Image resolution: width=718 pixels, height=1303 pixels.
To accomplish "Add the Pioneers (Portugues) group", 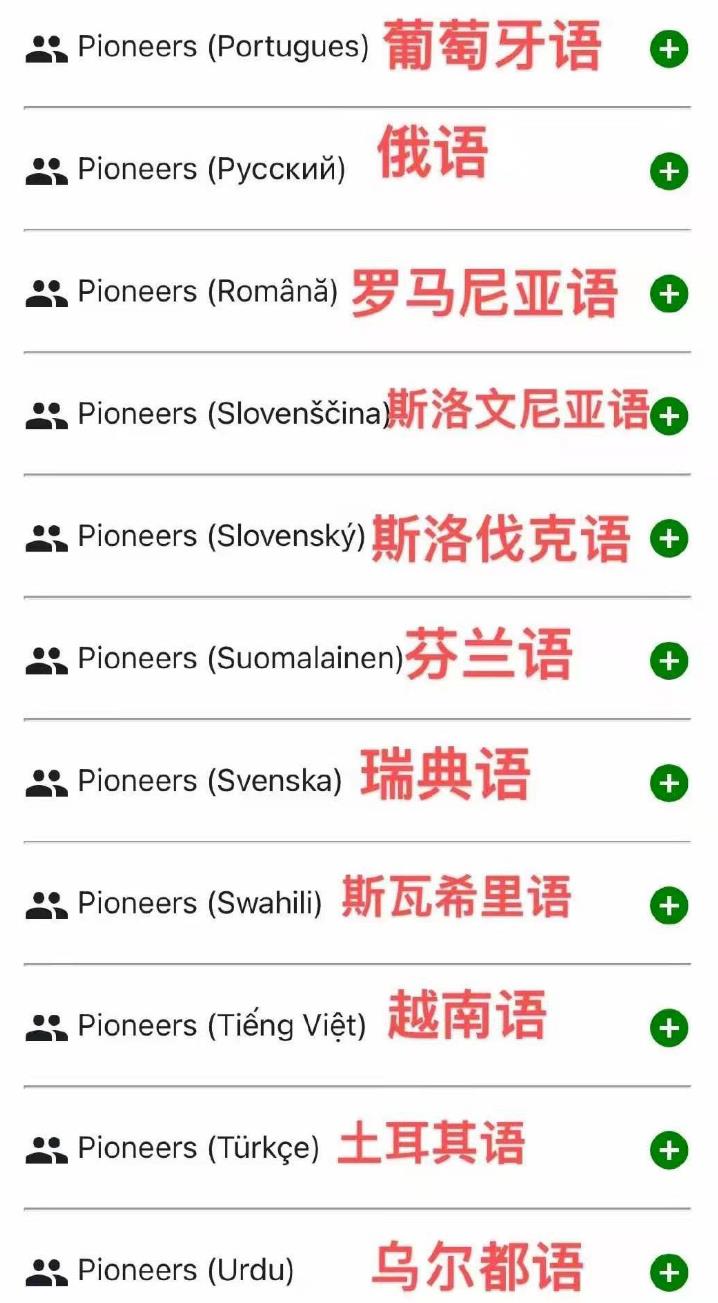I will click(x=669, y=49).
